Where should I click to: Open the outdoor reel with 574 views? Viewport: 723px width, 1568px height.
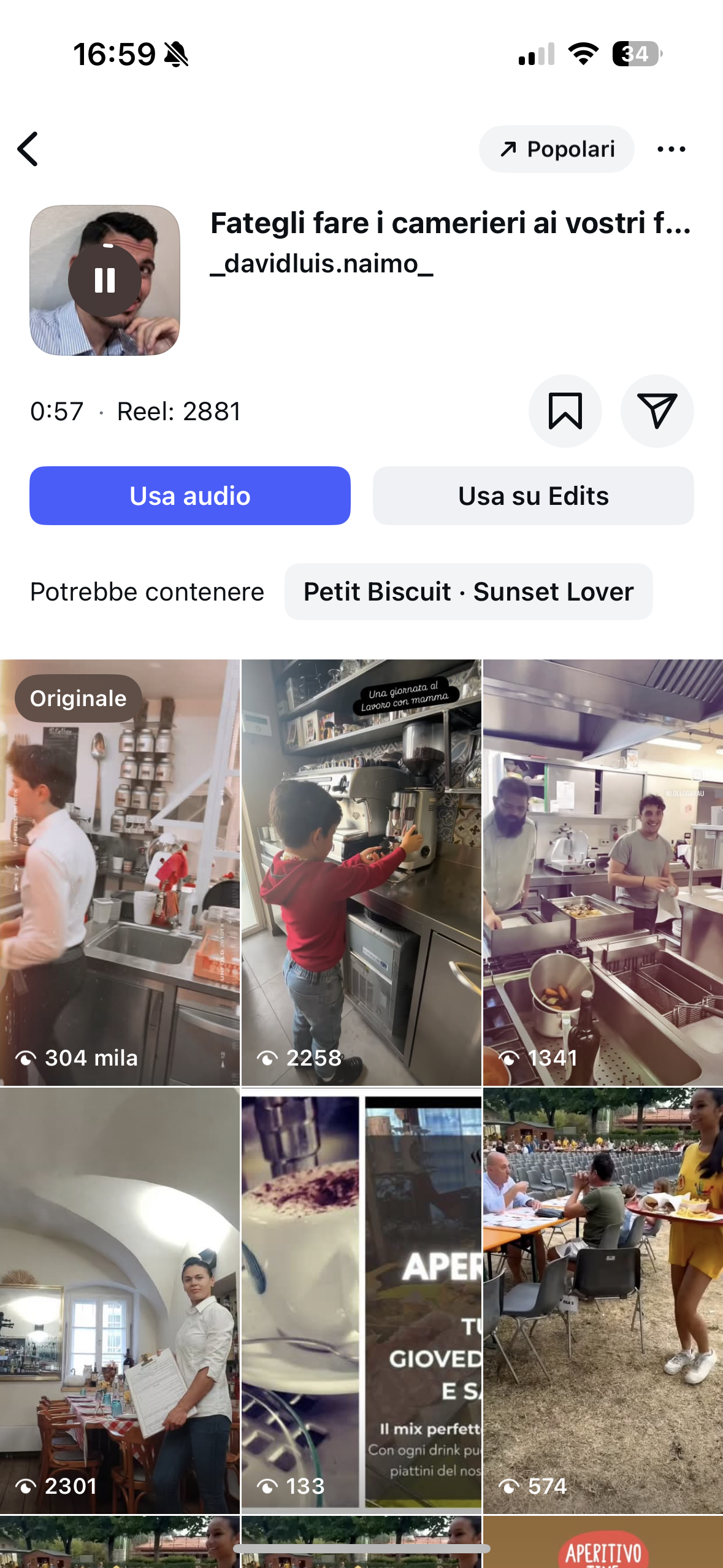tap(603, 1301)
